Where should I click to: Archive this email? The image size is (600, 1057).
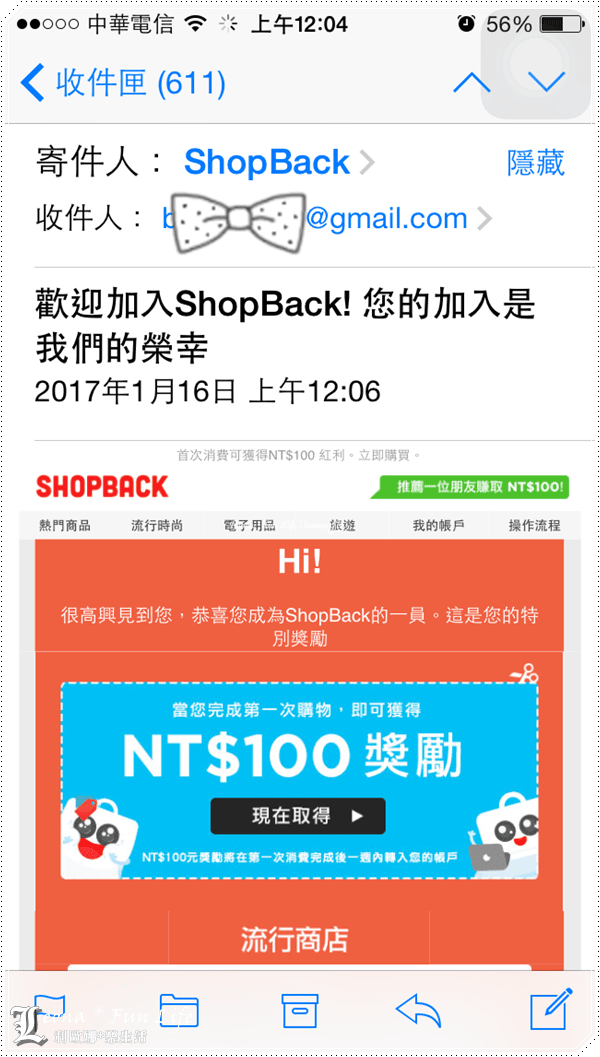[x=299, y=1011]
